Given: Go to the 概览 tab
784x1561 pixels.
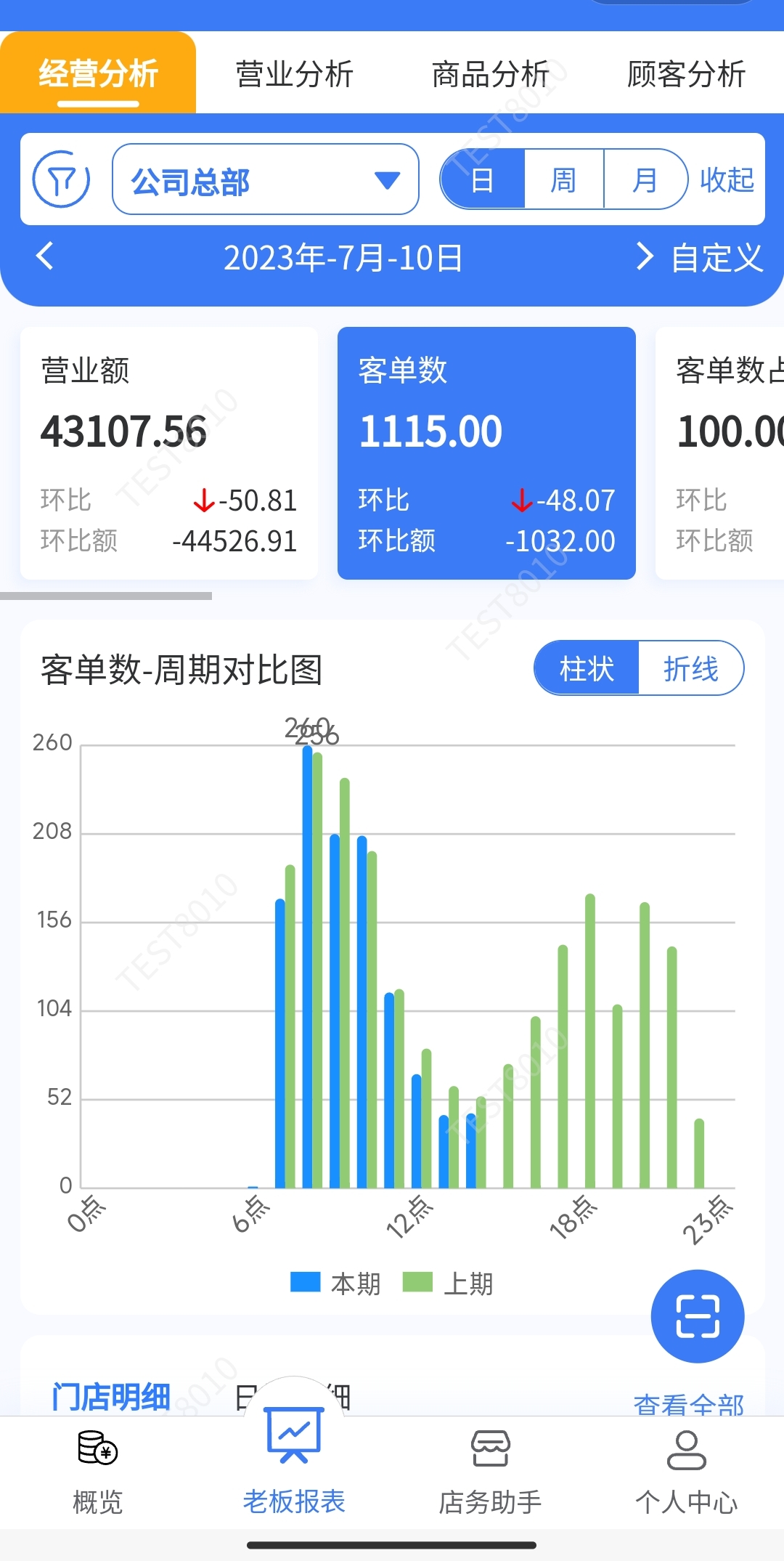Looking at the screenshot, I should coord(98,1471).
